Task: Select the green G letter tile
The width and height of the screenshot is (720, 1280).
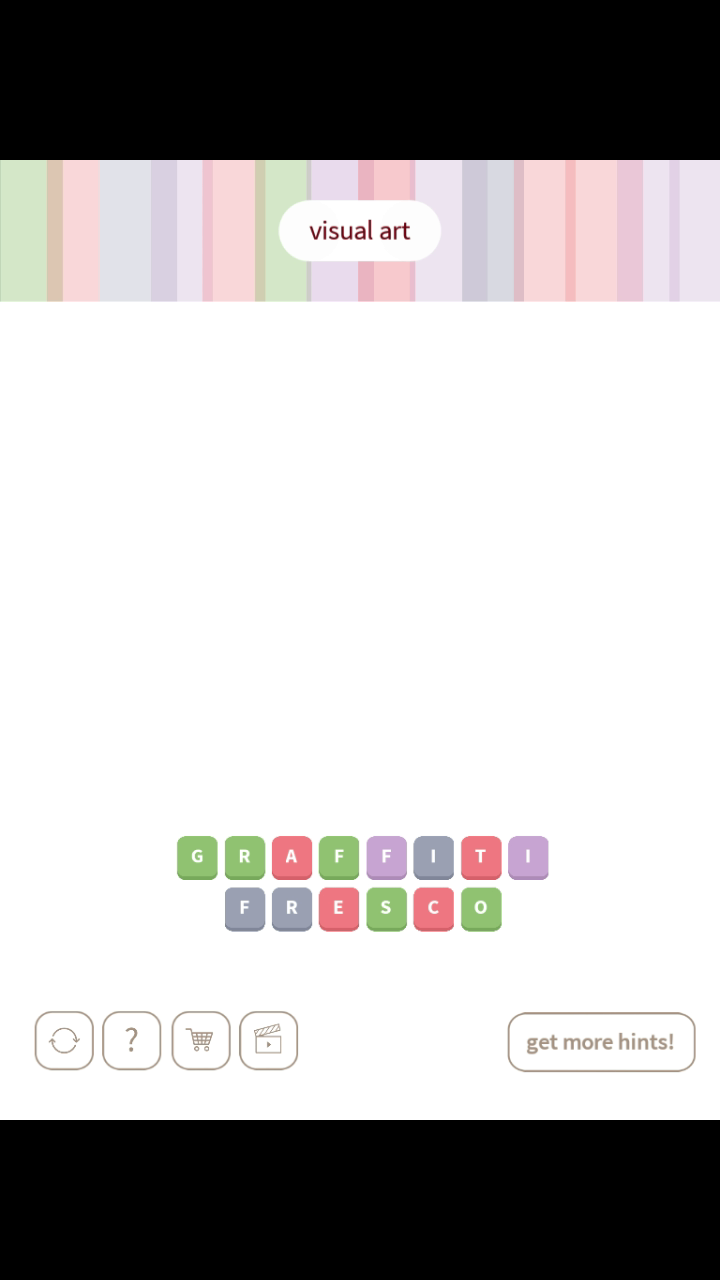Action: pyautogui.click(x=197, y=857)
